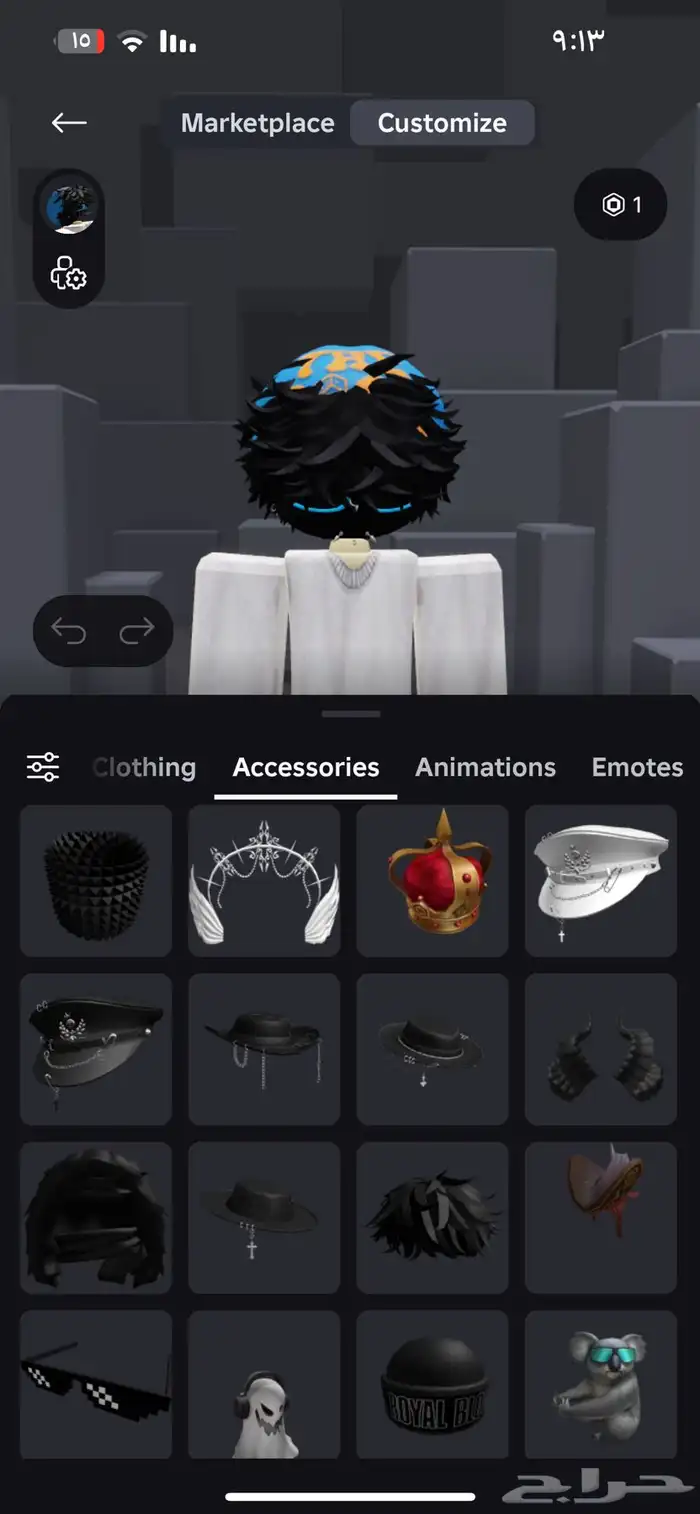Equip the red and gold crown
The width and height of the screenshot is (700, 1514).
[432, 881]
